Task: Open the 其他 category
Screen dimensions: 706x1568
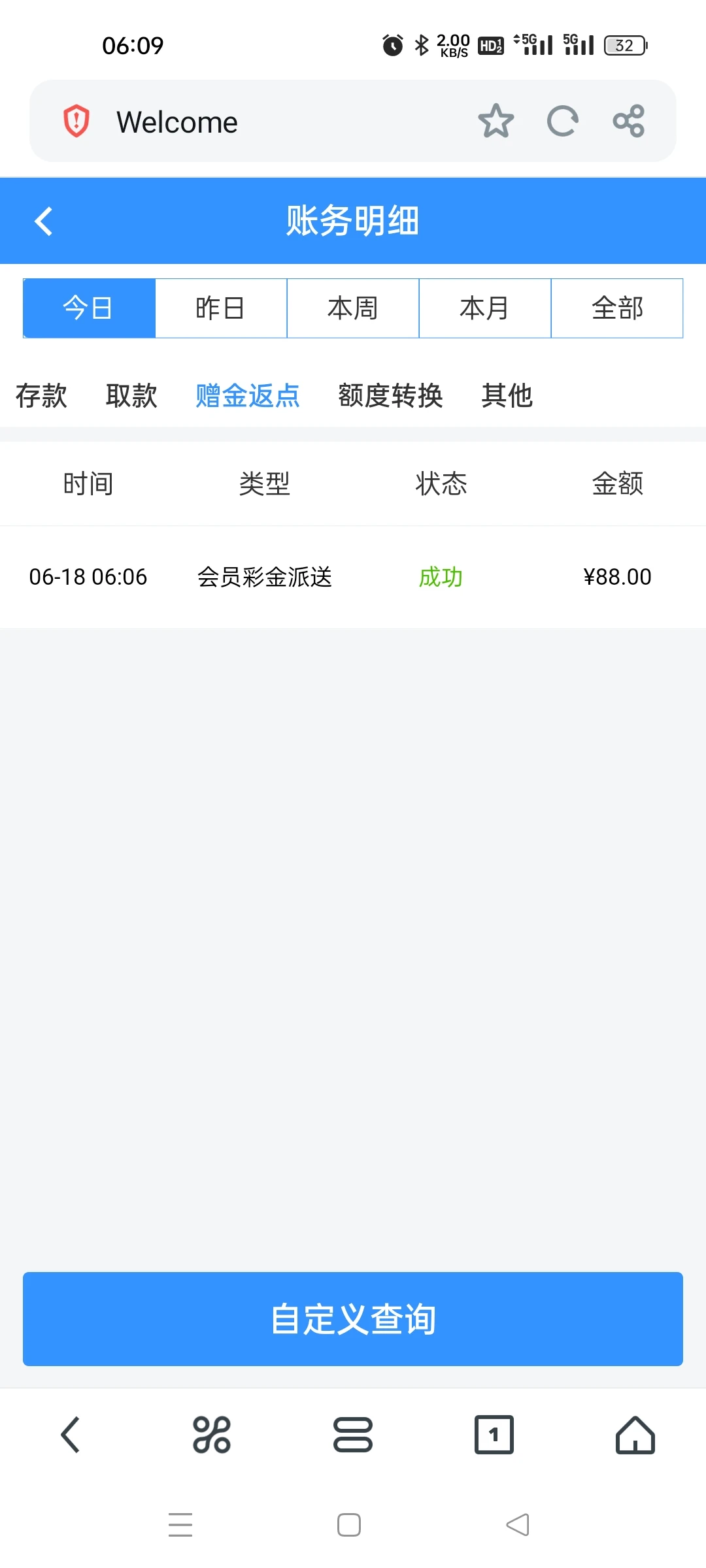Action: click(x=507, y=396)
